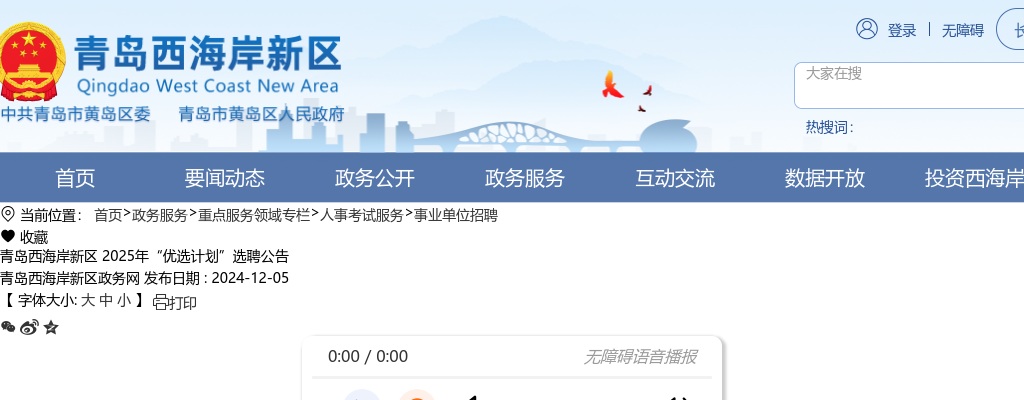Switch to the 投资西海岸 navigation tab
The height and width of the screenshot is (400, 1024).
(973, 179)
